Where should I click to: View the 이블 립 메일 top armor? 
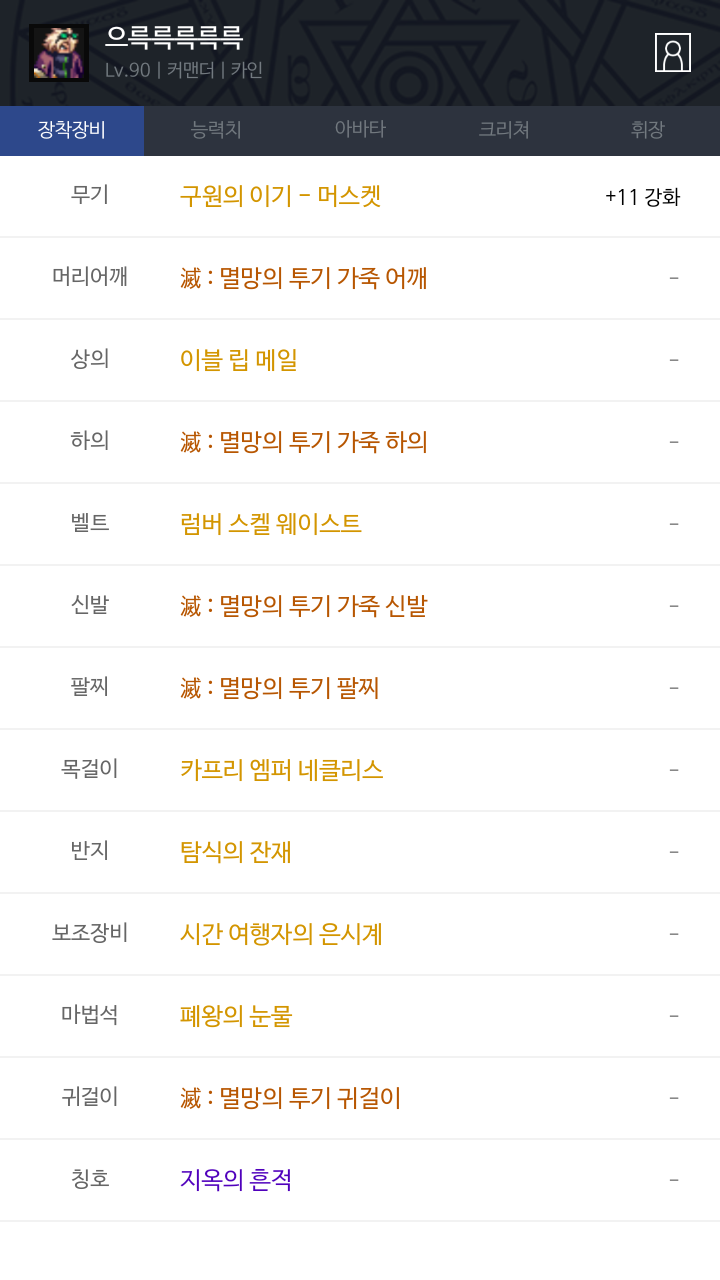239,360
